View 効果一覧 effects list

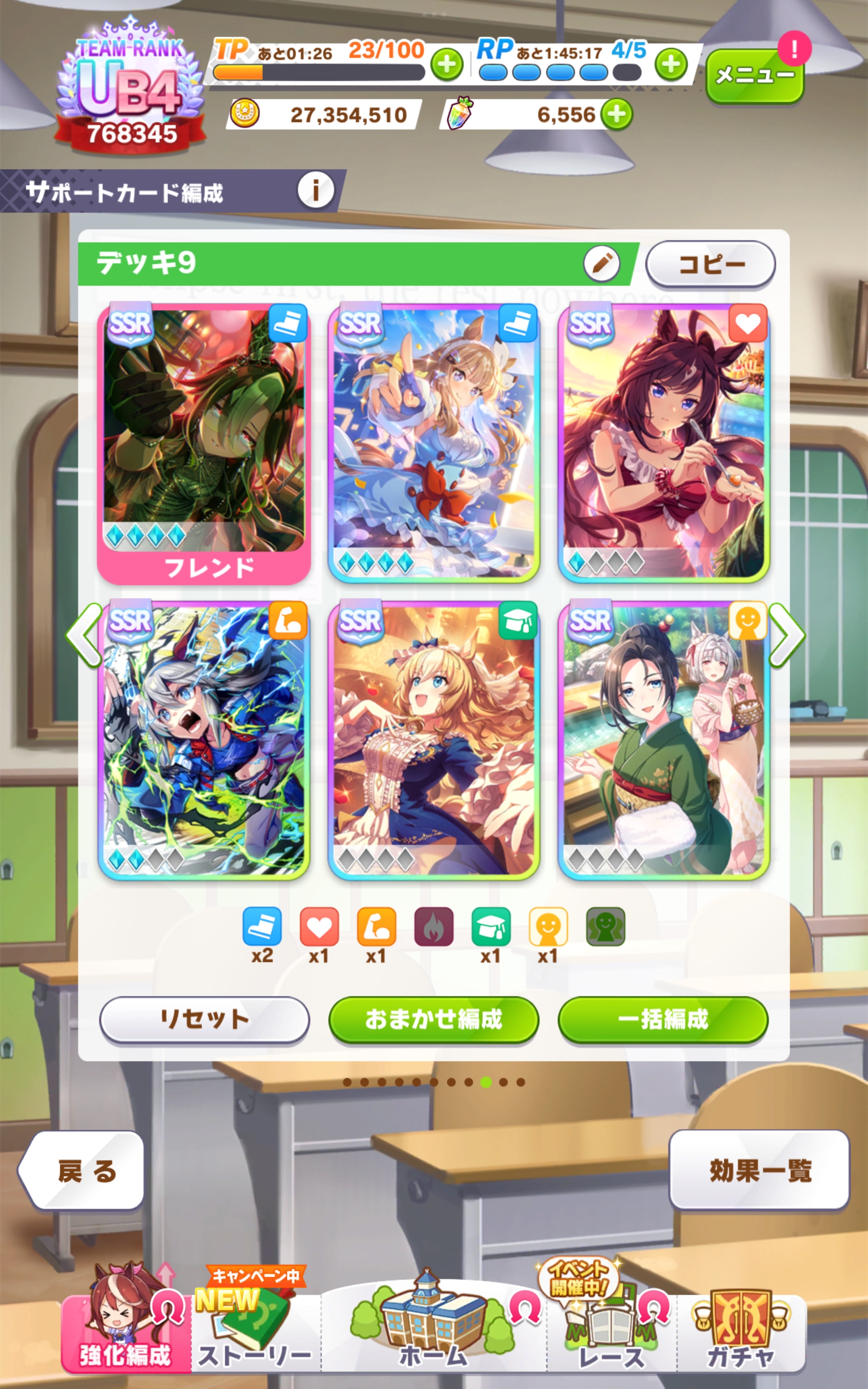[759, 1171]
